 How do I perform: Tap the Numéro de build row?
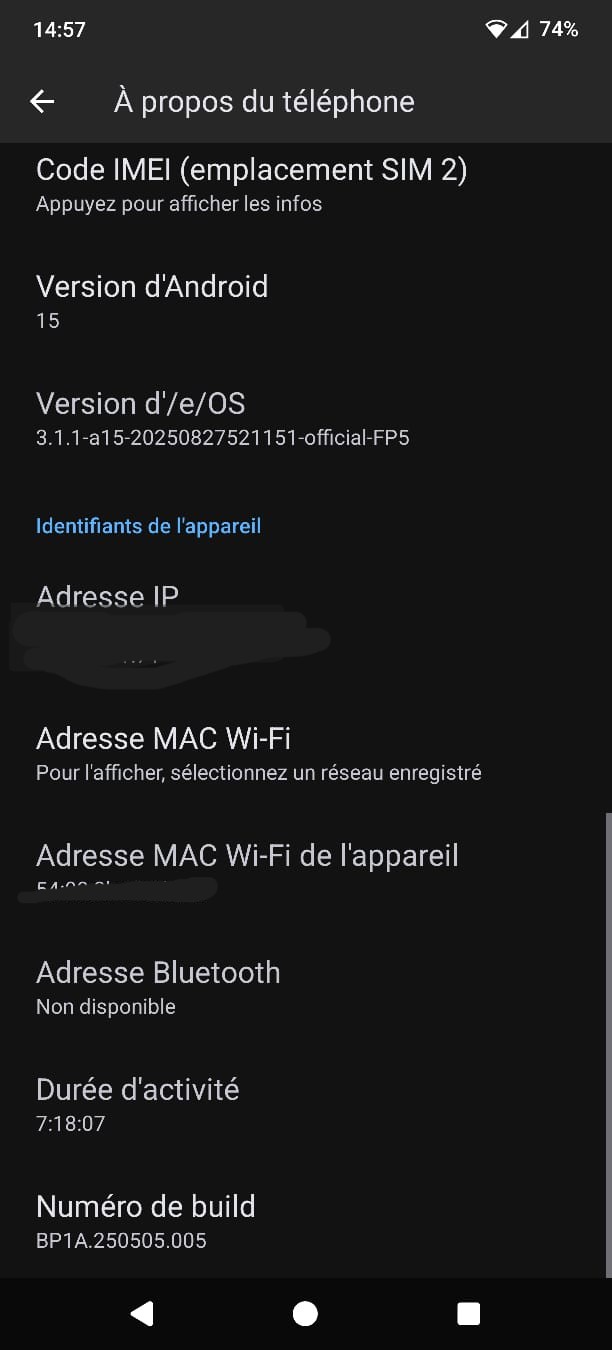(x=306, y=1222)
